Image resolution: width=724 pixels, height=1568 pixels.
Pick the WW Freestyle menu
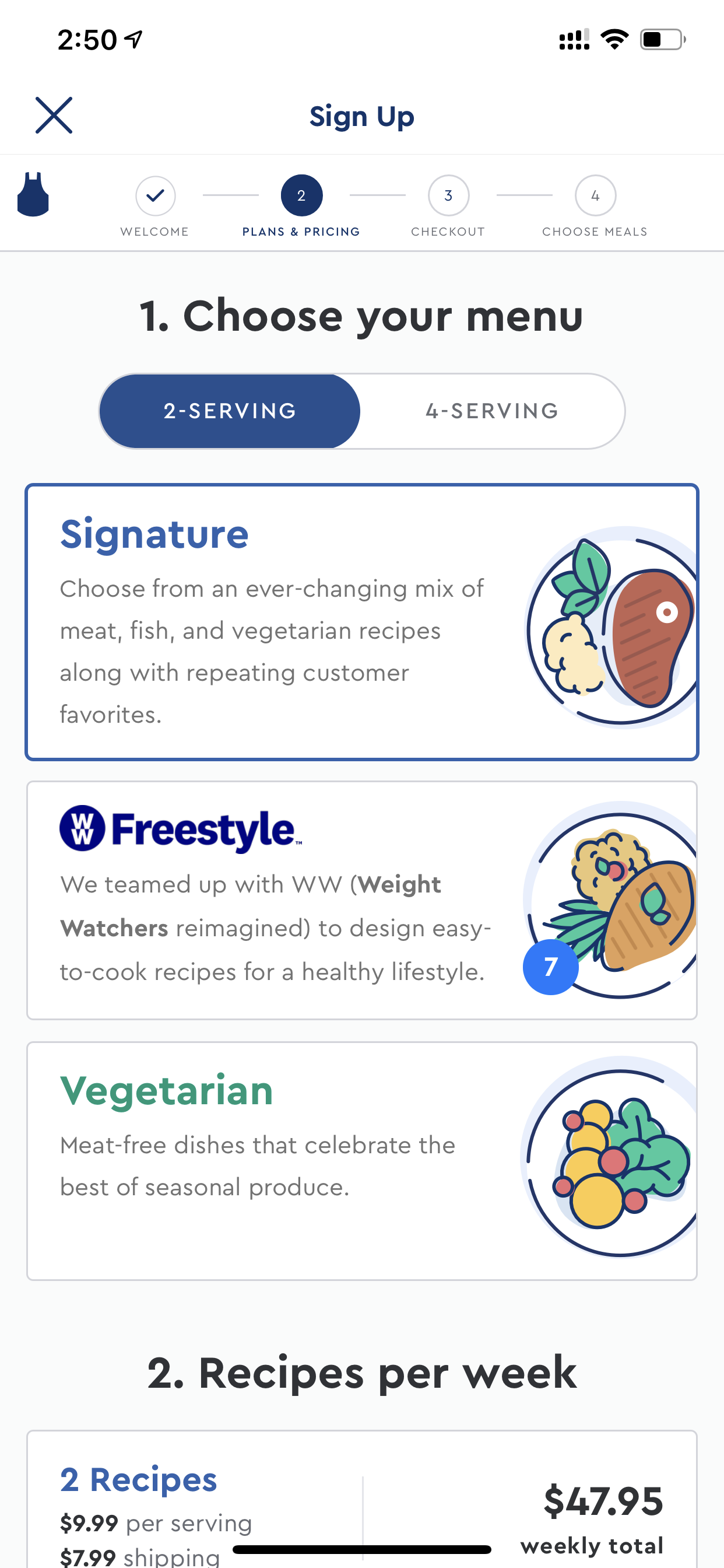pos(362,900)
